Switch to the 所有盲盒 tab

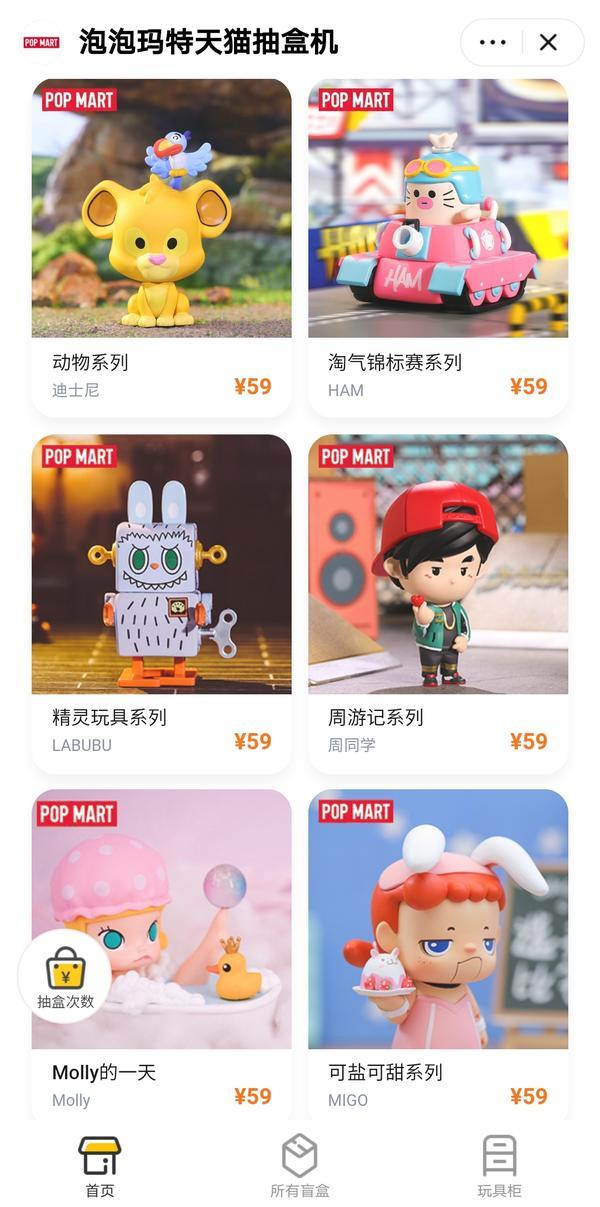(300, 1166)
